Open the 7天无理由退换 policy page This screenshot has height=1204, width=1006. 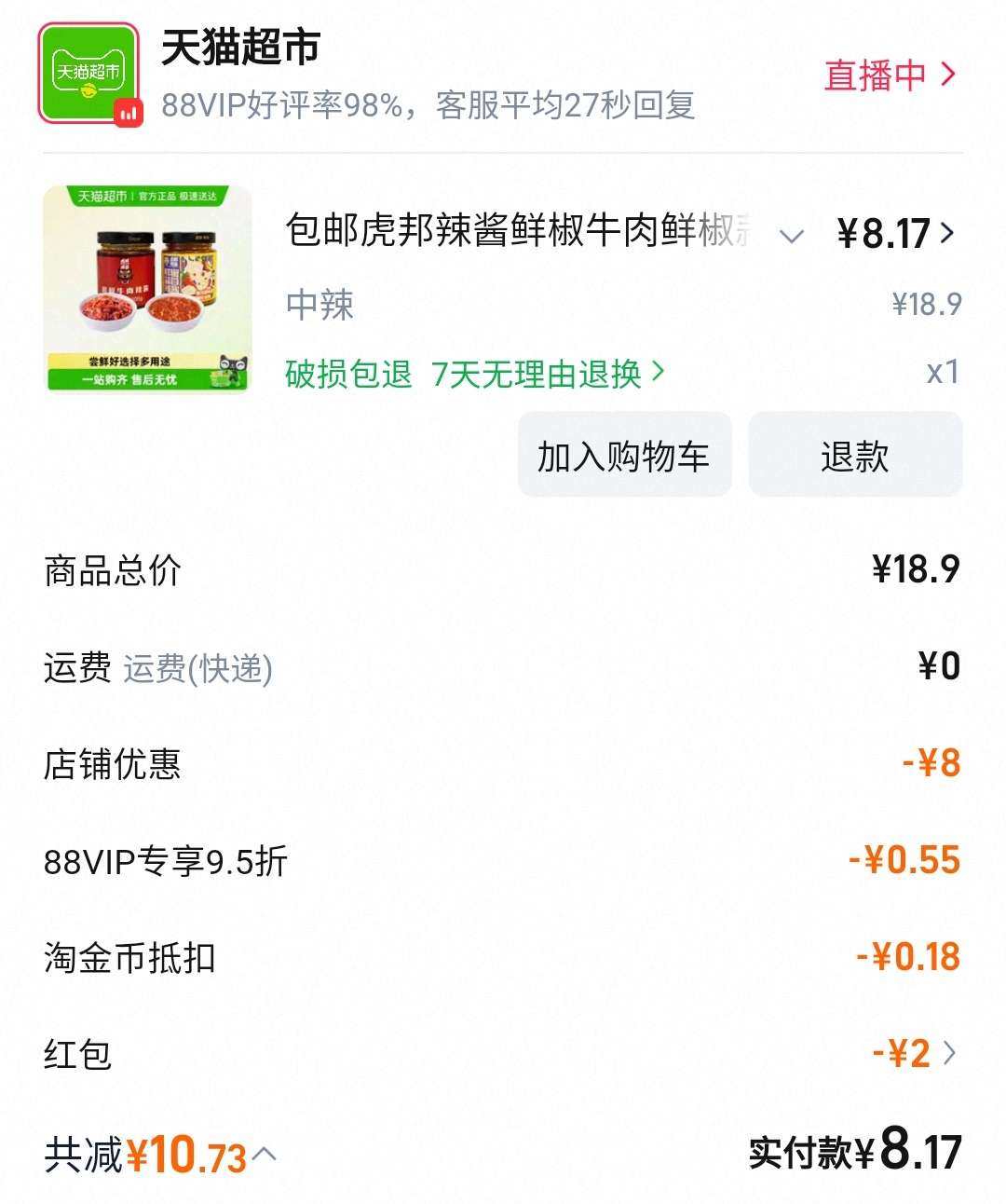coord(538,372)
